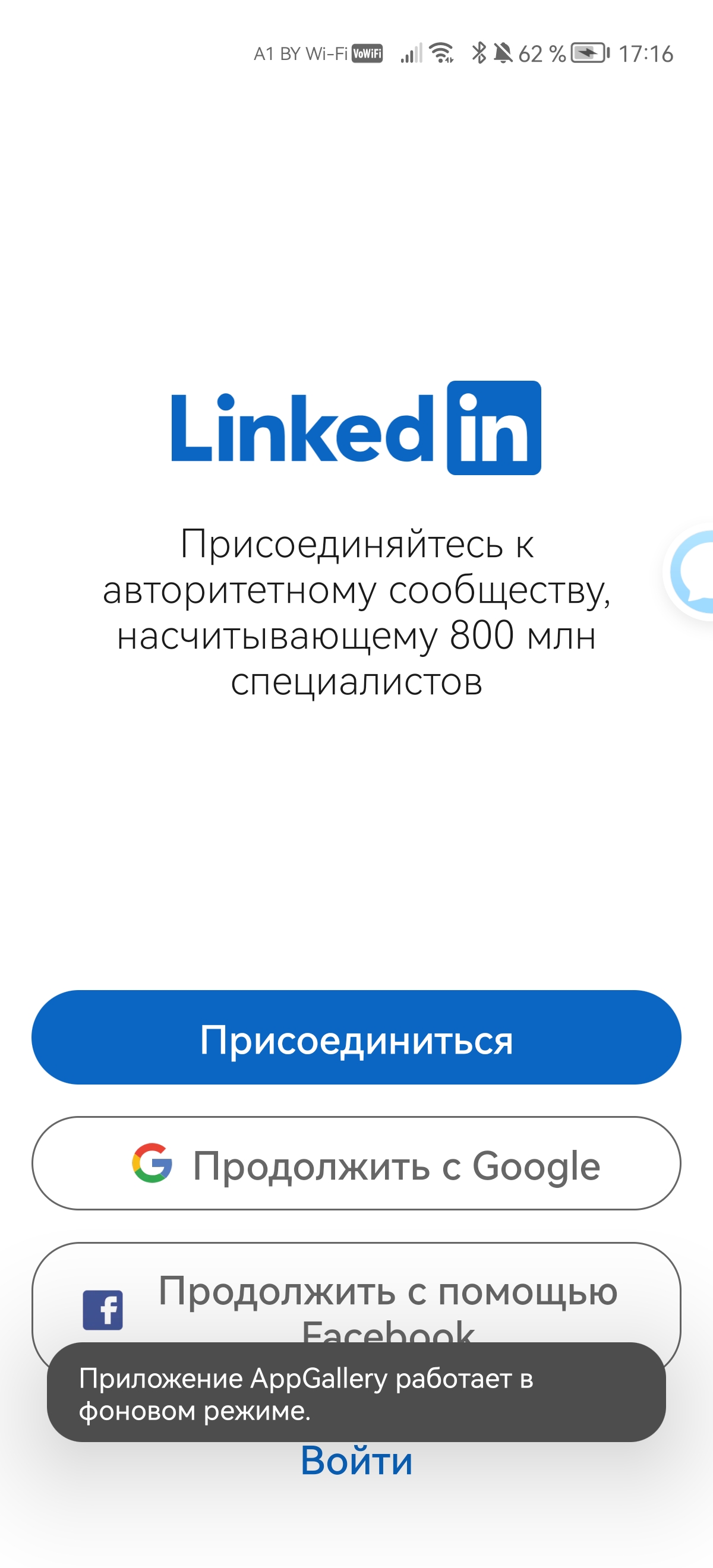Open the floating chat bubble
The width and height of the screenshot is (713, 1568).
[x=692, y=571]
